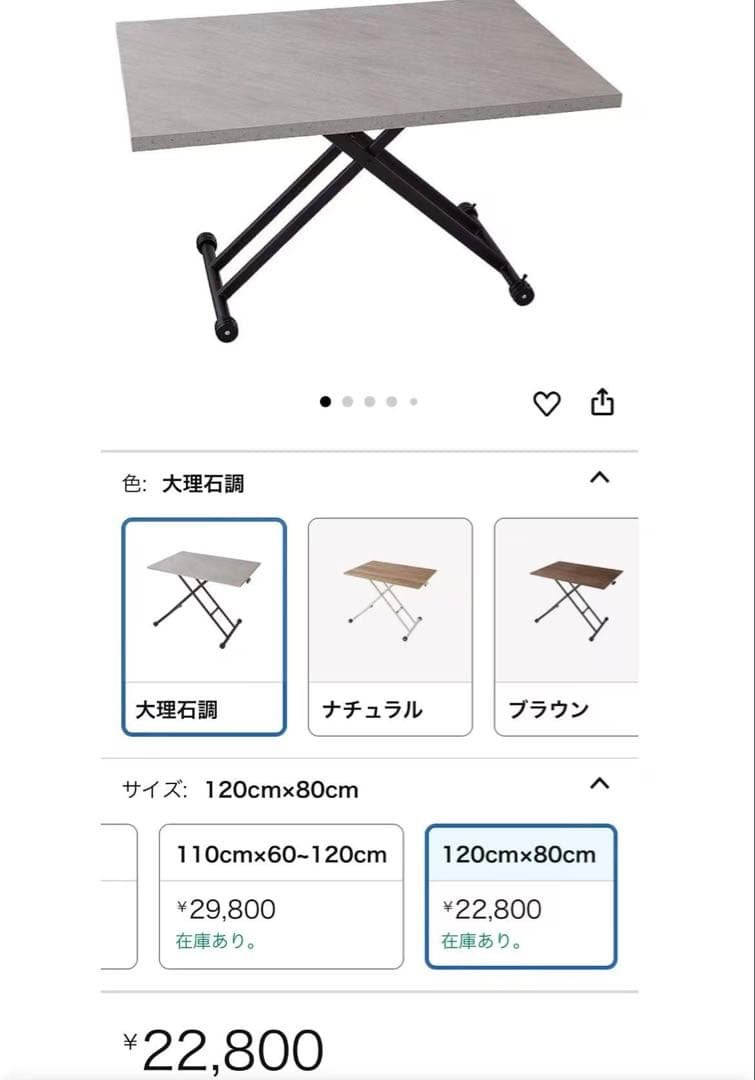Share this product listing

coord(602,402)
